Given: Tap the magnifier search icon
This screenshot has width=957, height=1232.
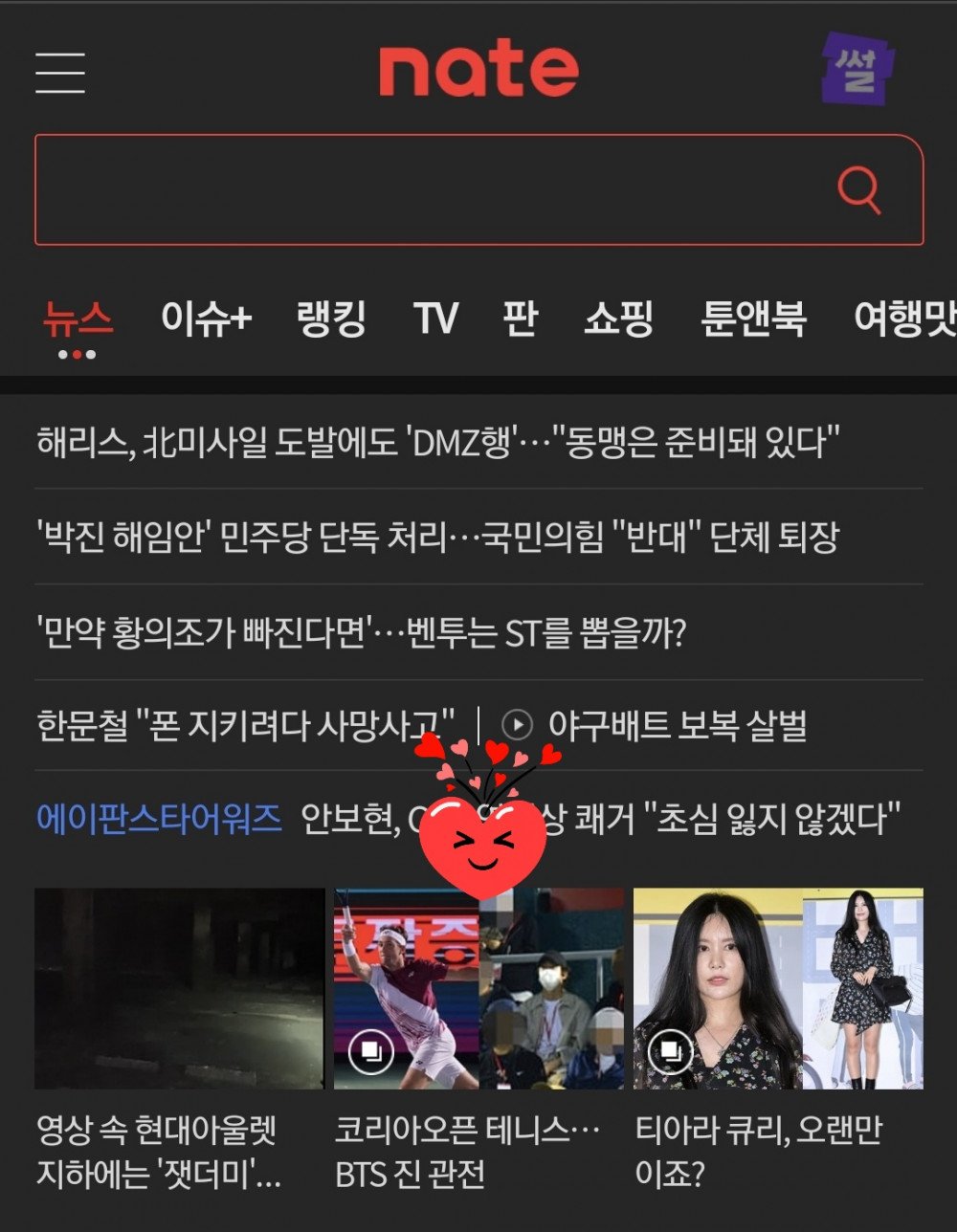Looking at the screenshot, I should (x=858, y=189).
